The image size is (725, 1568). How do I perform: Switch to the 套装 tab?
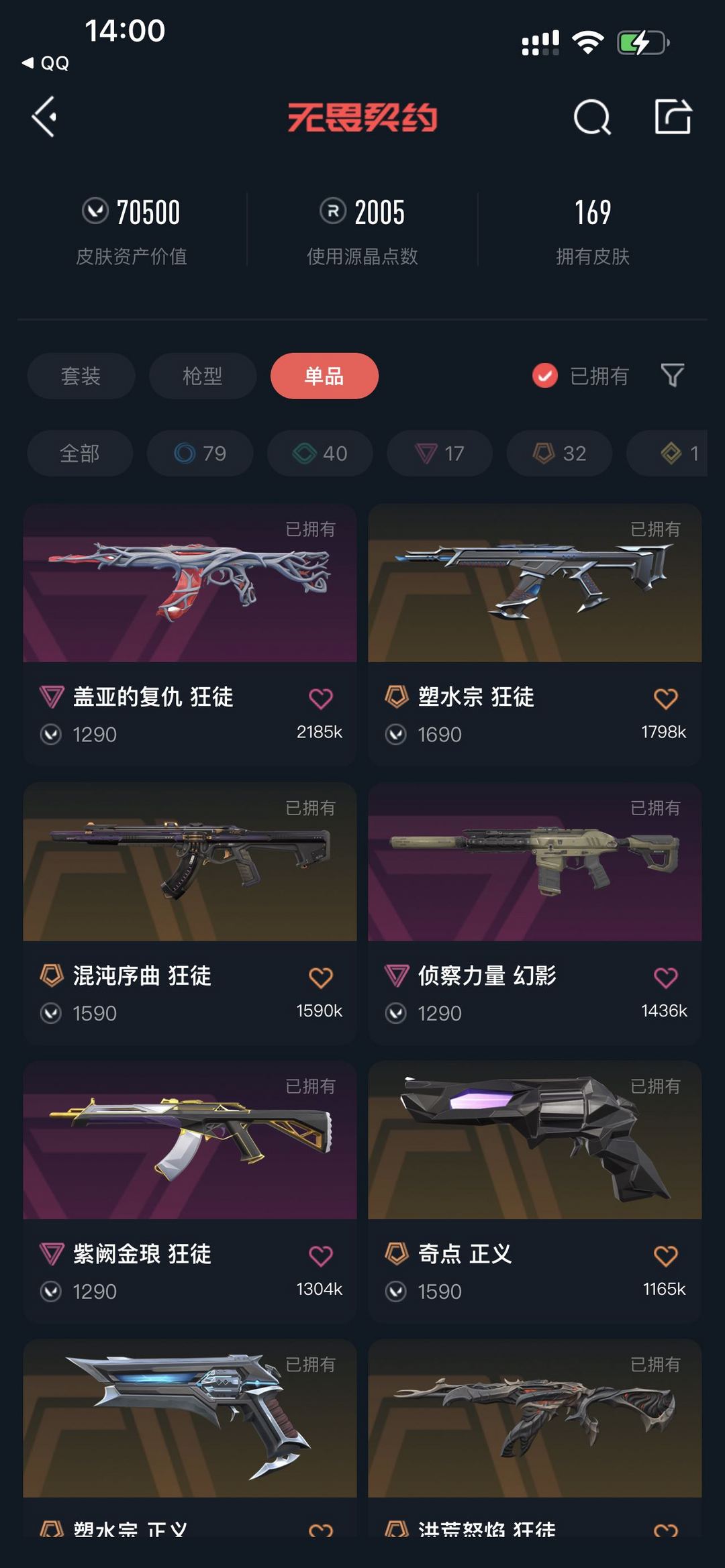(81, 376)
